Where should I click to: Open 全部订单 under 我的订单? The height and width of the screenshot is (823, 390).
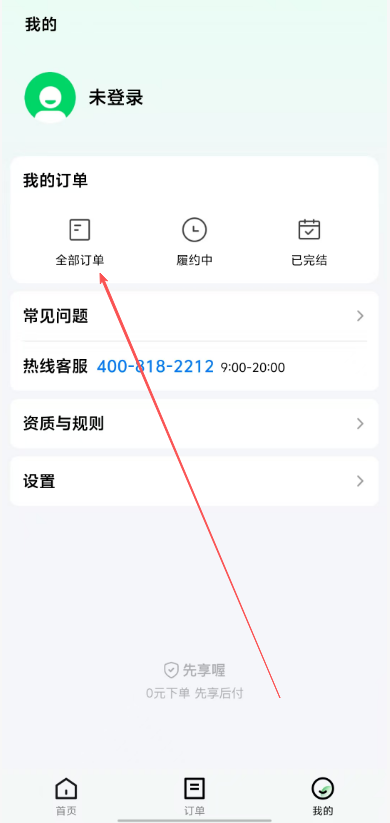point(80,242)
